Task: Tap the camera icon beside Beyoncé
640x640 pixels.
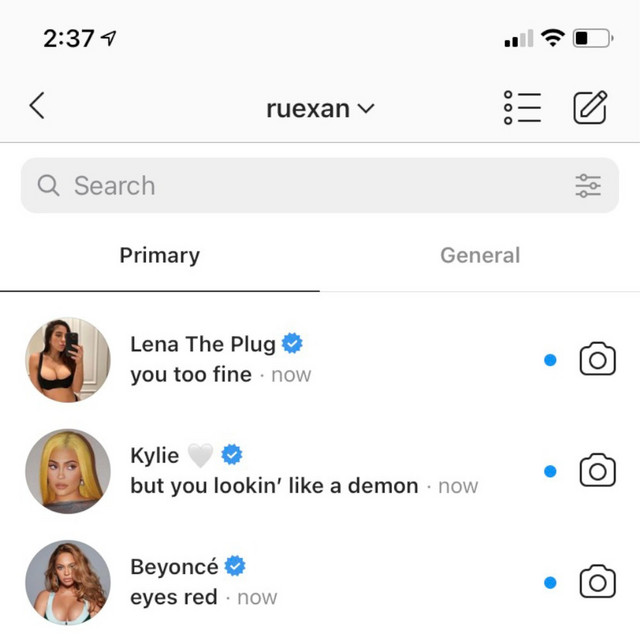Action: point(597,582)
